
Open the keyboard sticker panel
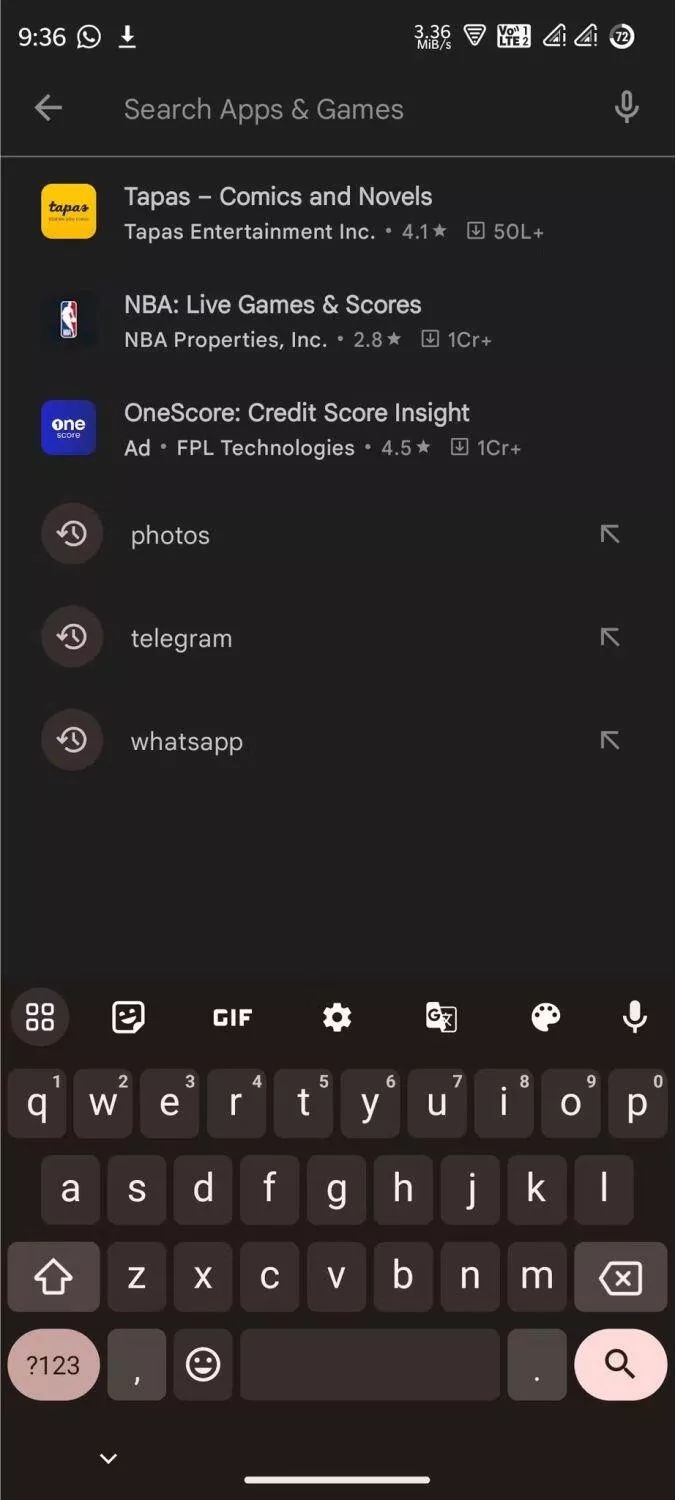(x=128, y=1018)
